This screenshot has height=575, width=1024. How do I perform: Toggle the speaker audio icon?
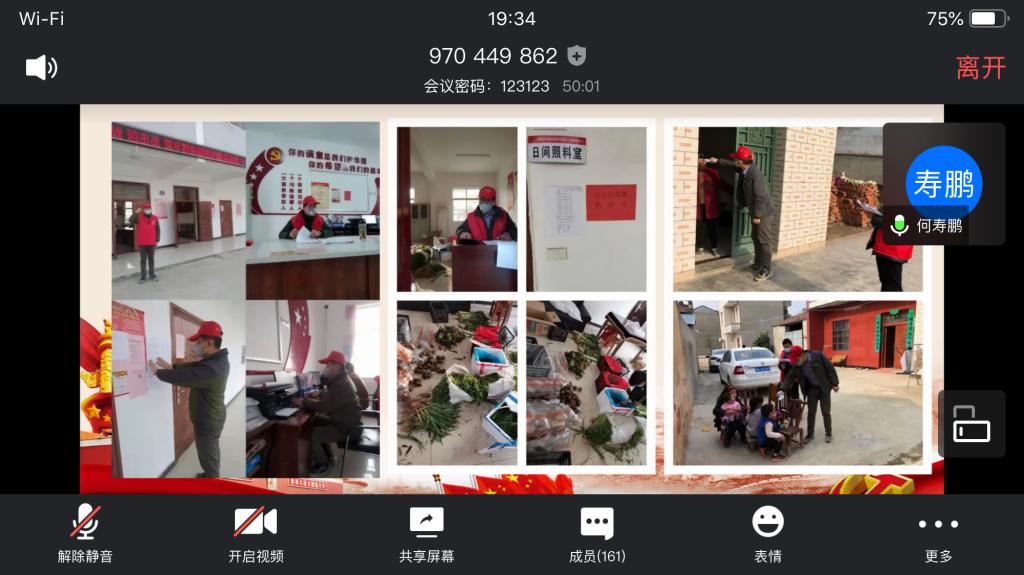(x=41, y=67)
